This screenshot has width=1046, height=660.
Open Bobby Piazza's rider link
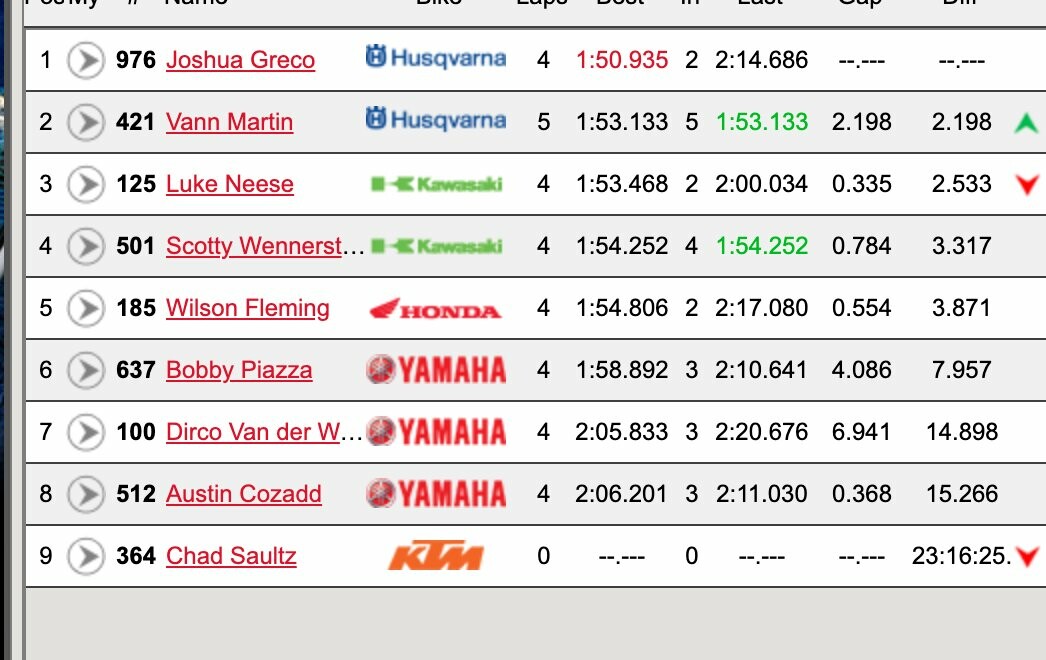point(239,371)
